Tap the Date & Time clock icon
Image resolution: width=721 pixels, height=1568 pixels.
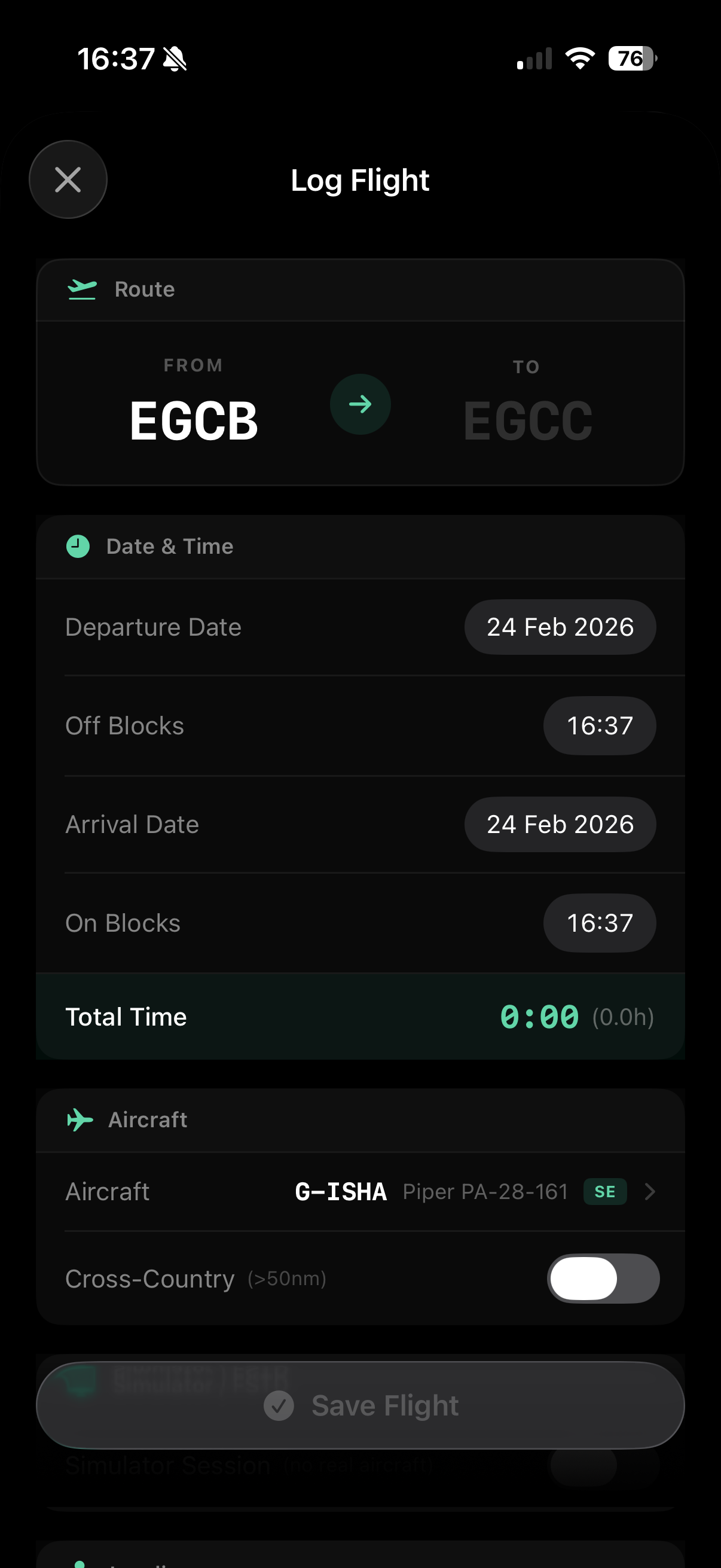pos(78,546)
